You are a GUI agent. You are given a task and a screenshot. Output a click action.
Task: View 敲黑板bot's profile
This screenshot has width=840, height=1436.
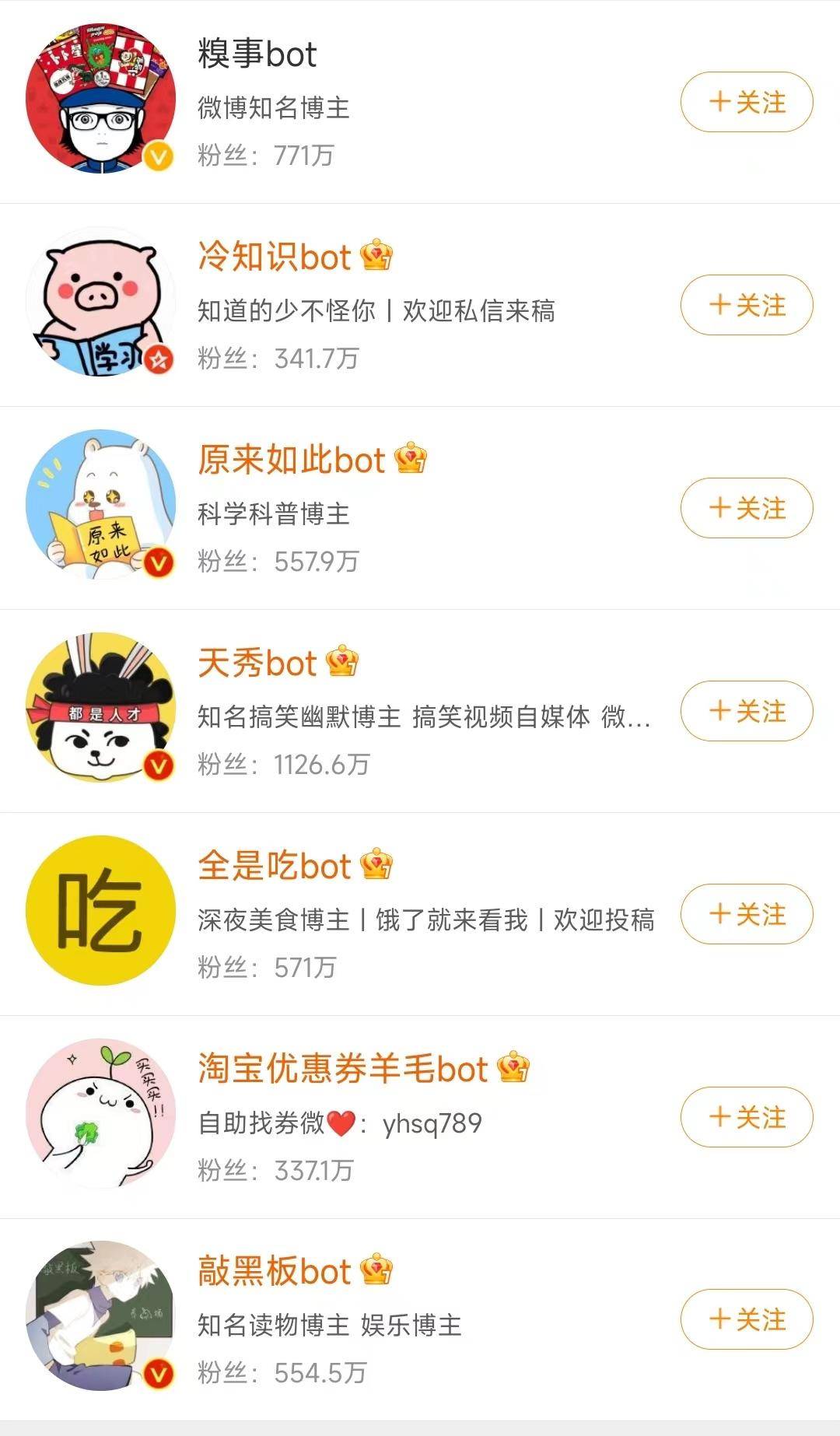274,1271
